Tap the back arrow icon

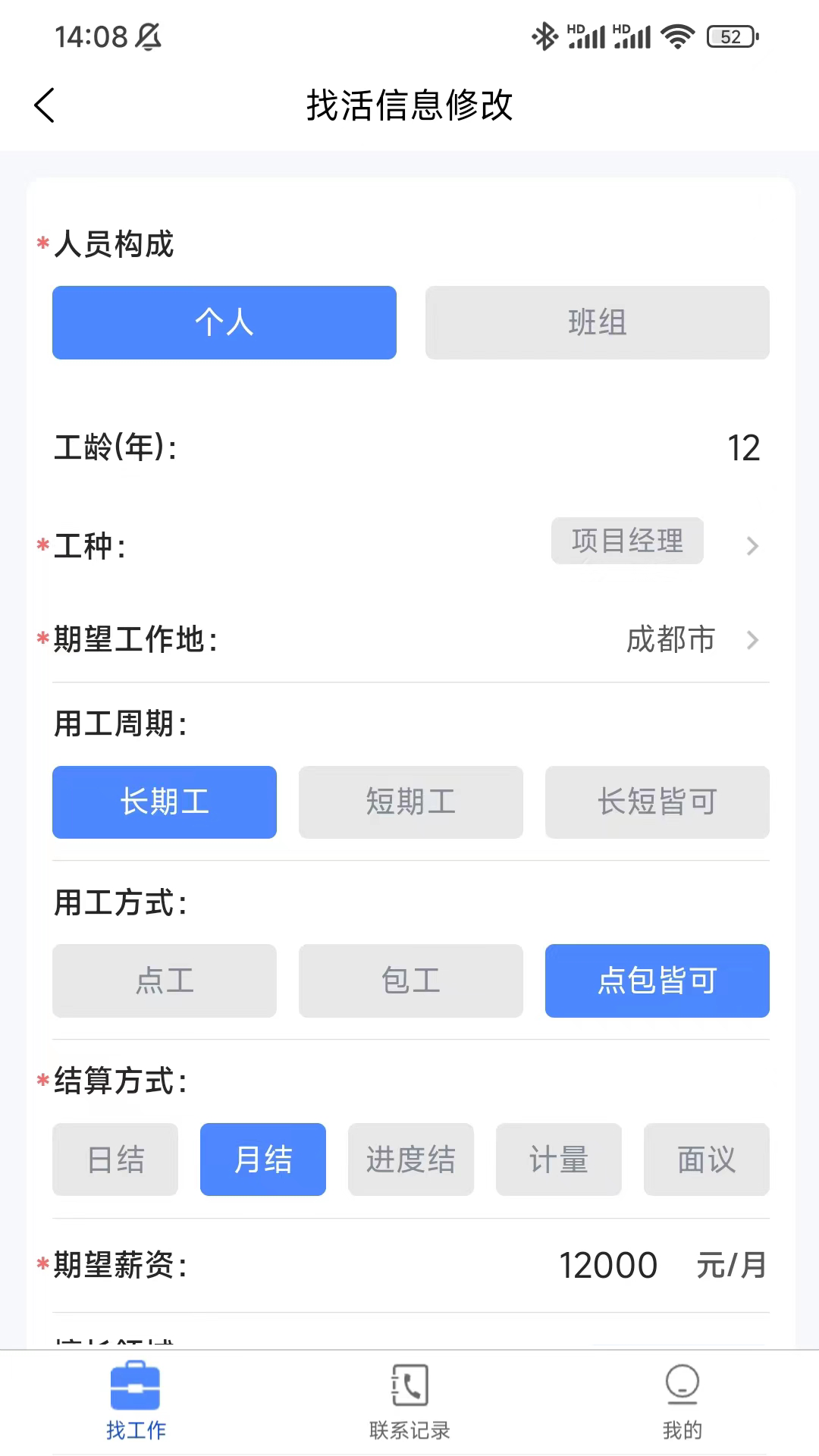click(x=43, y=106)
